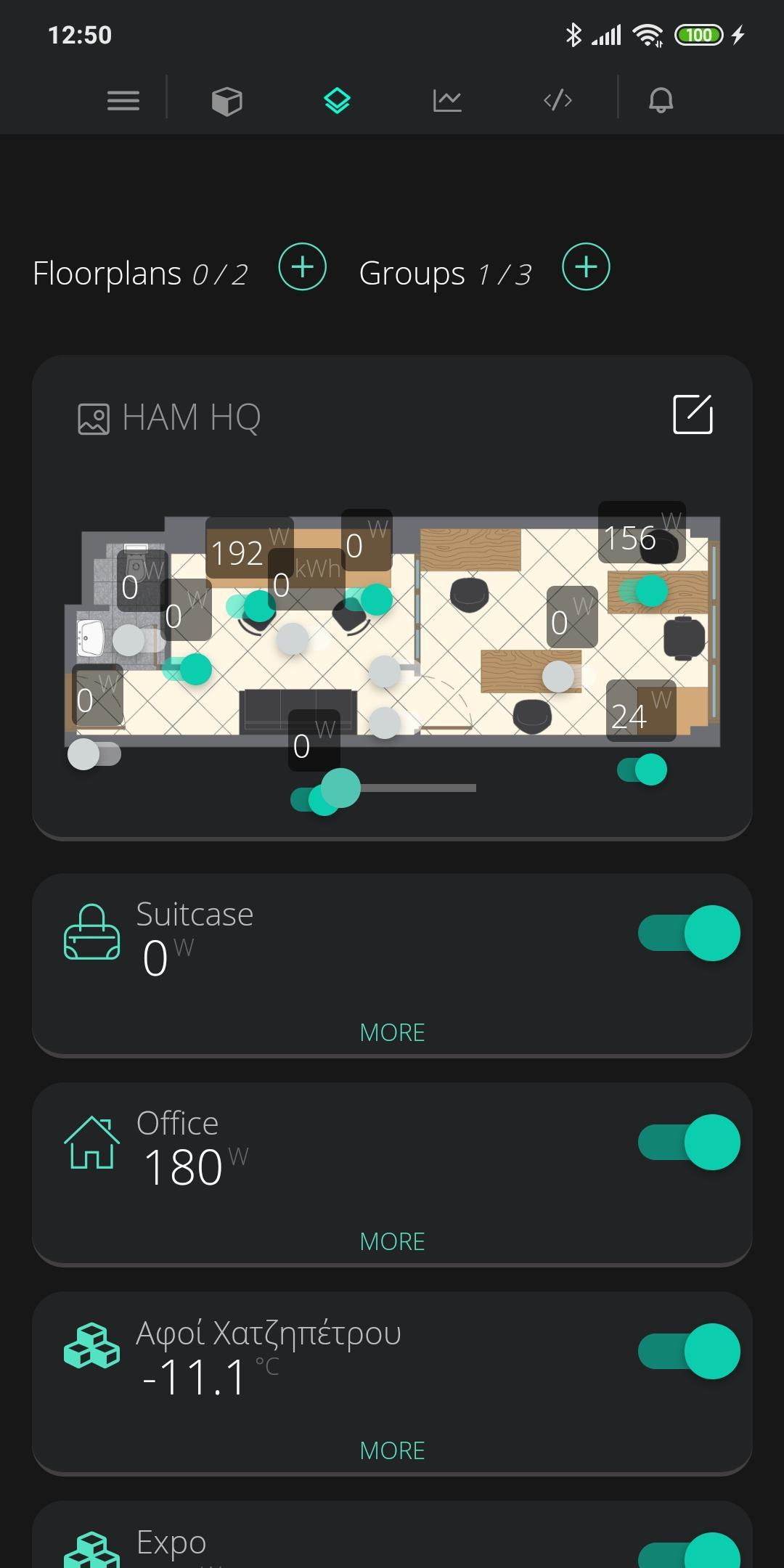Turn off the Office group switch
This screenshot has width=784, height=1568.
click(x=689, y=1142)
